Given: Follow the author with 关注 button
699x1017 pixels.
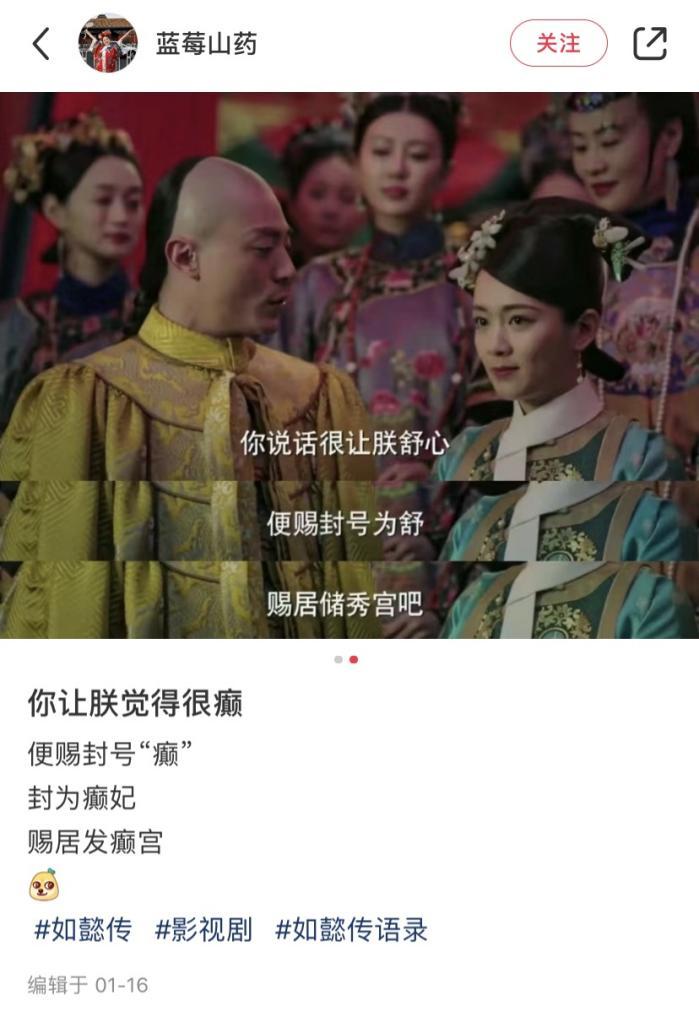Looking at the screenshot, I should pos(558,43).
